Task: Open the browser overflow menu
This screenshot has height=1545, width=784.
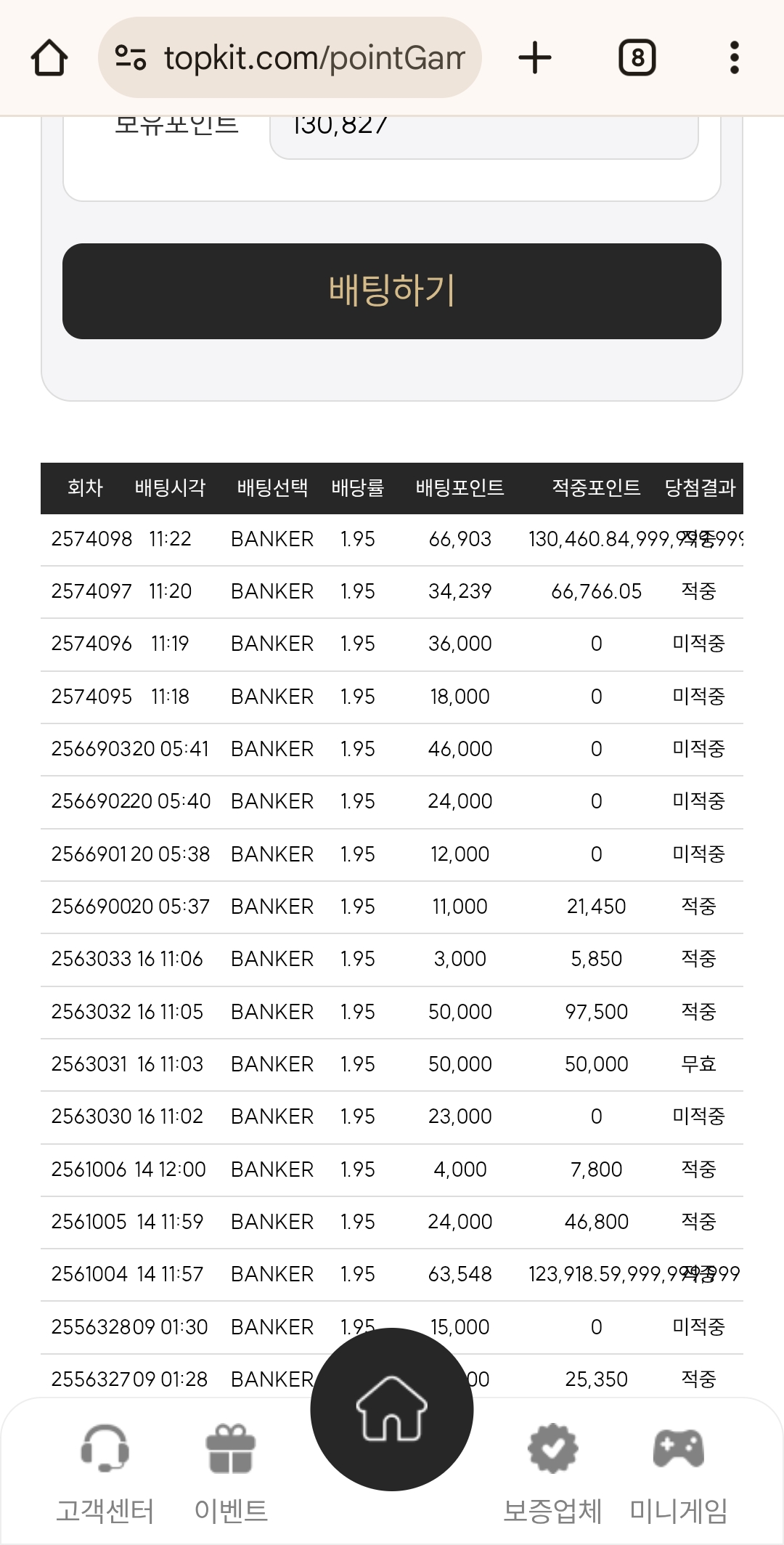Action: tap(735, 58)
